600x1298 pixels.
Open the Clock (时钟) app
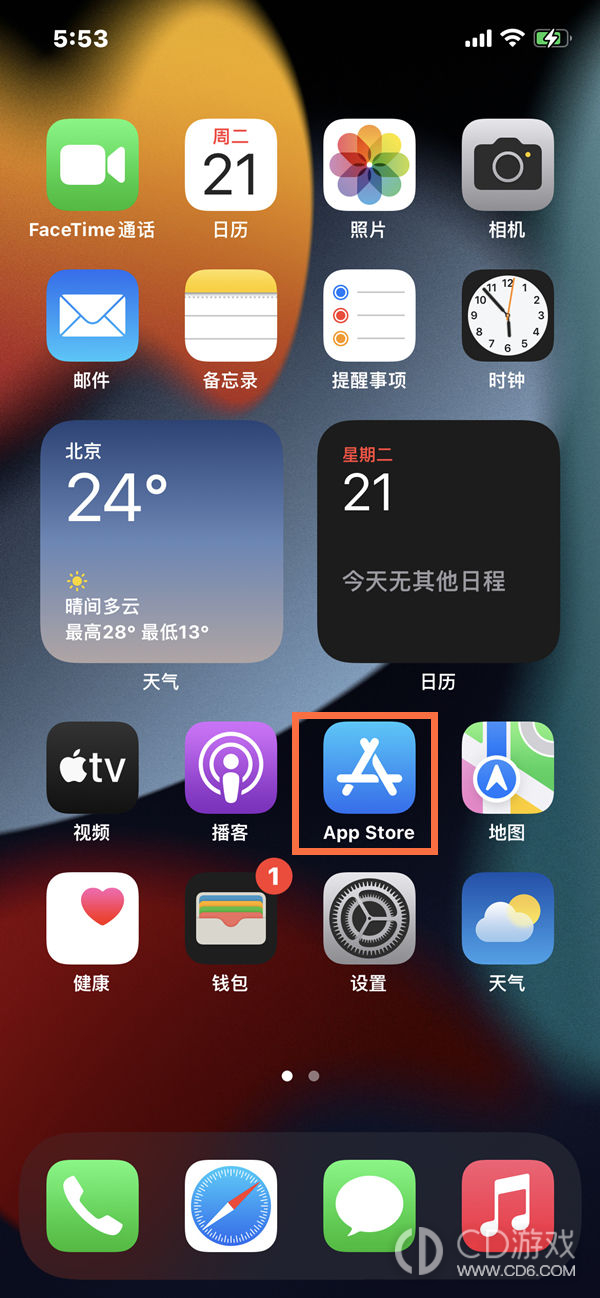(x=507, y=315)
